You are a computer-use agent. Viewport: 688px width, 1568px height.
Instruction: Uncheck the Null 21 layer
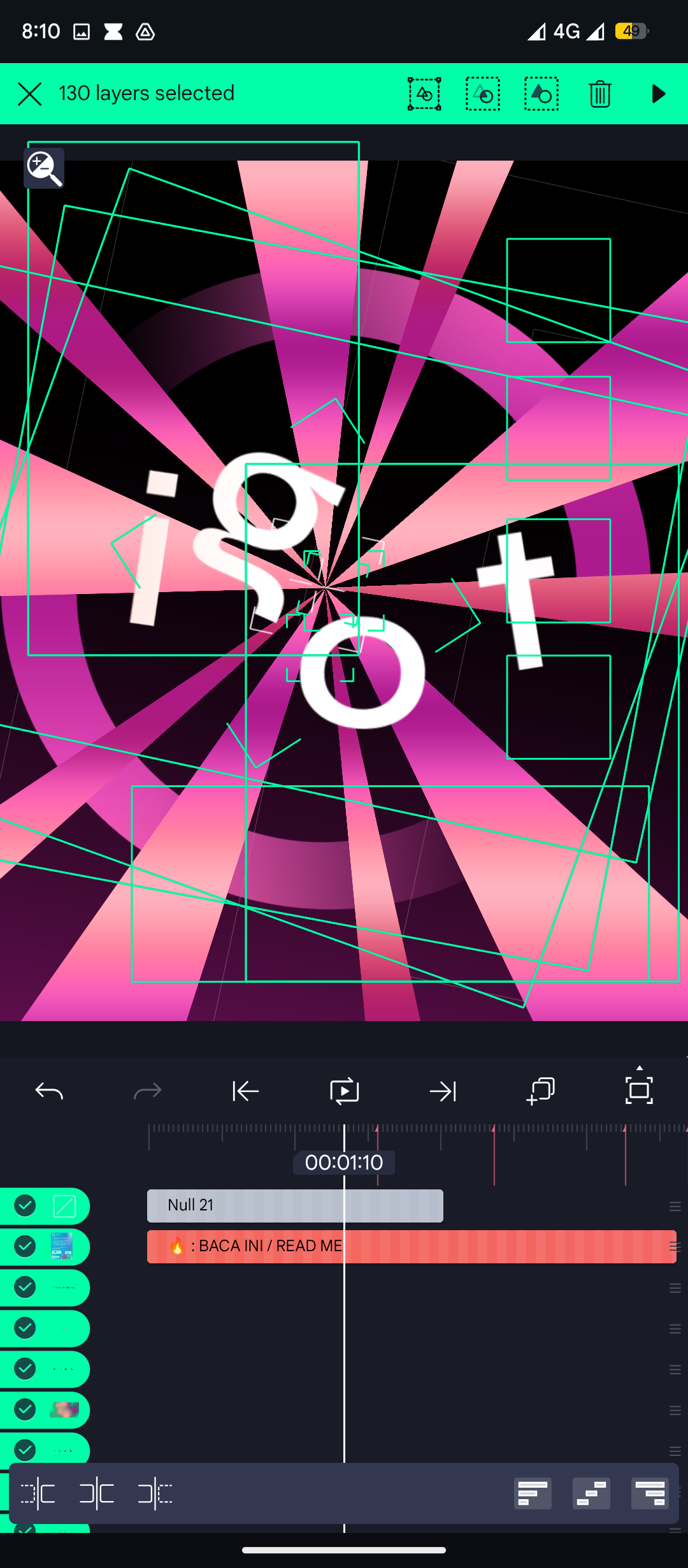[25, 1205]
